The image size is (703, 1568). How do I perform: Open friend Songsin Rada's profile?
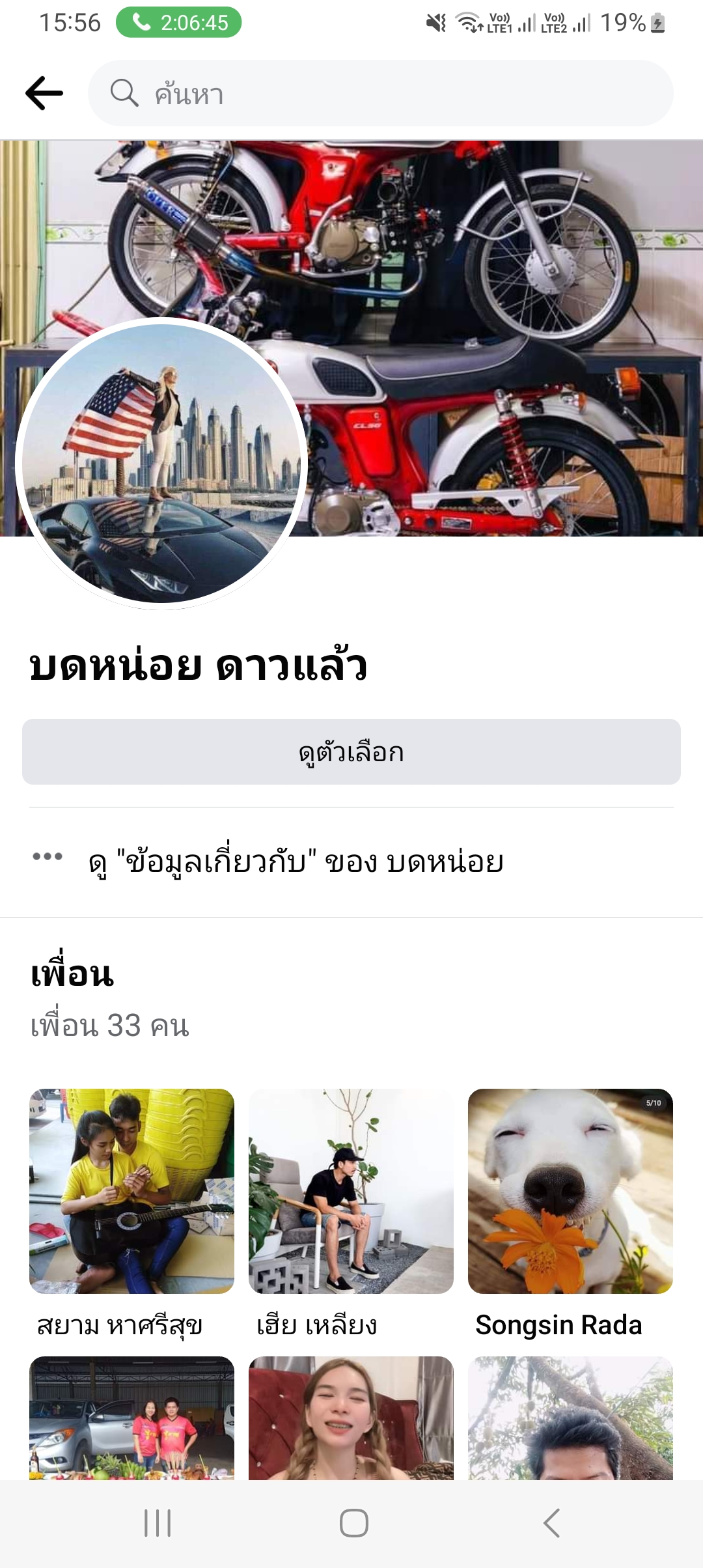point(570,1192)
